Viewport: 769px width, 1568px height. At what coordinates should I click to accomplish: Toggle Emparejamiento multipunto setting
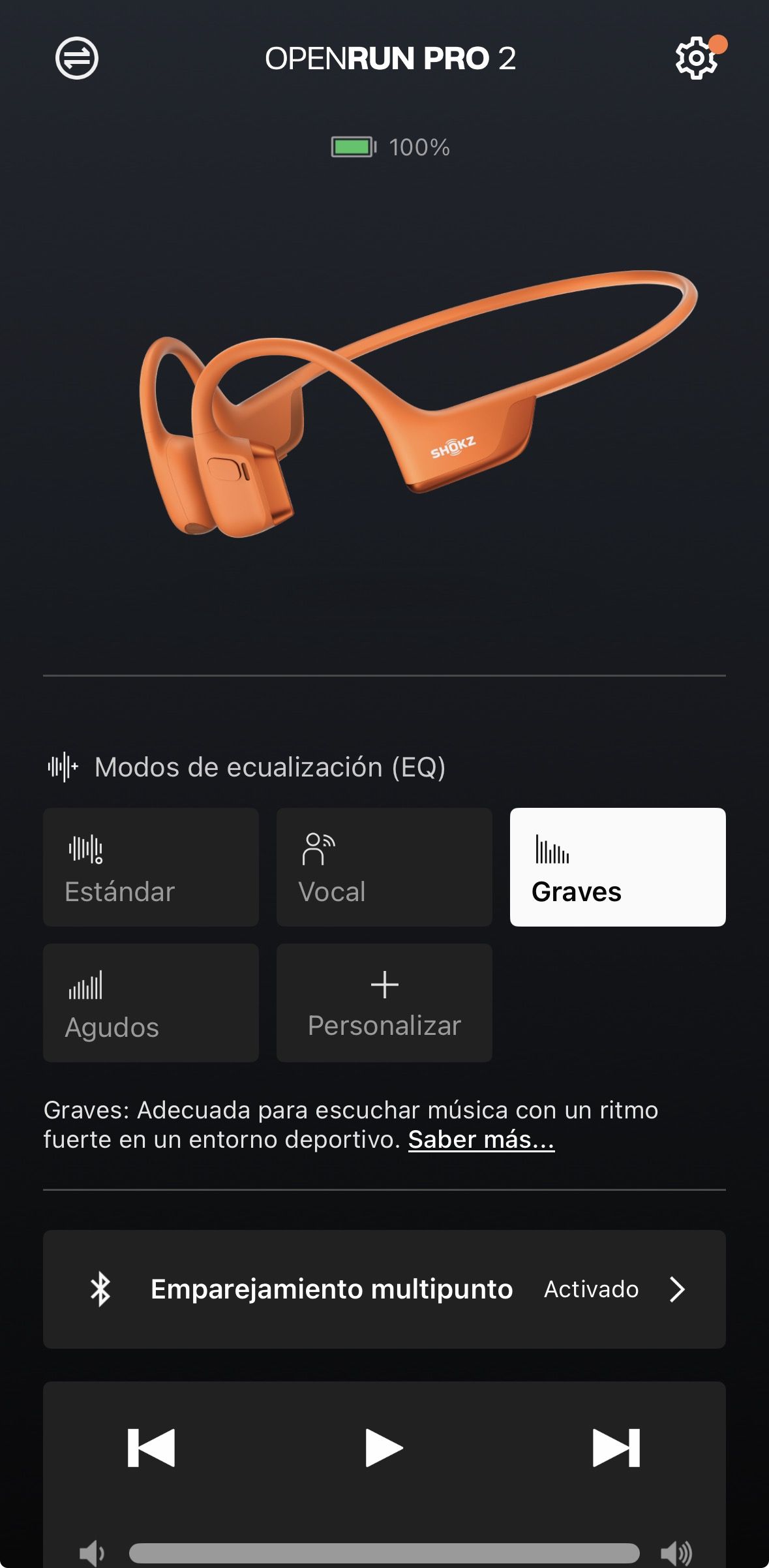(x=384, y=1289)
